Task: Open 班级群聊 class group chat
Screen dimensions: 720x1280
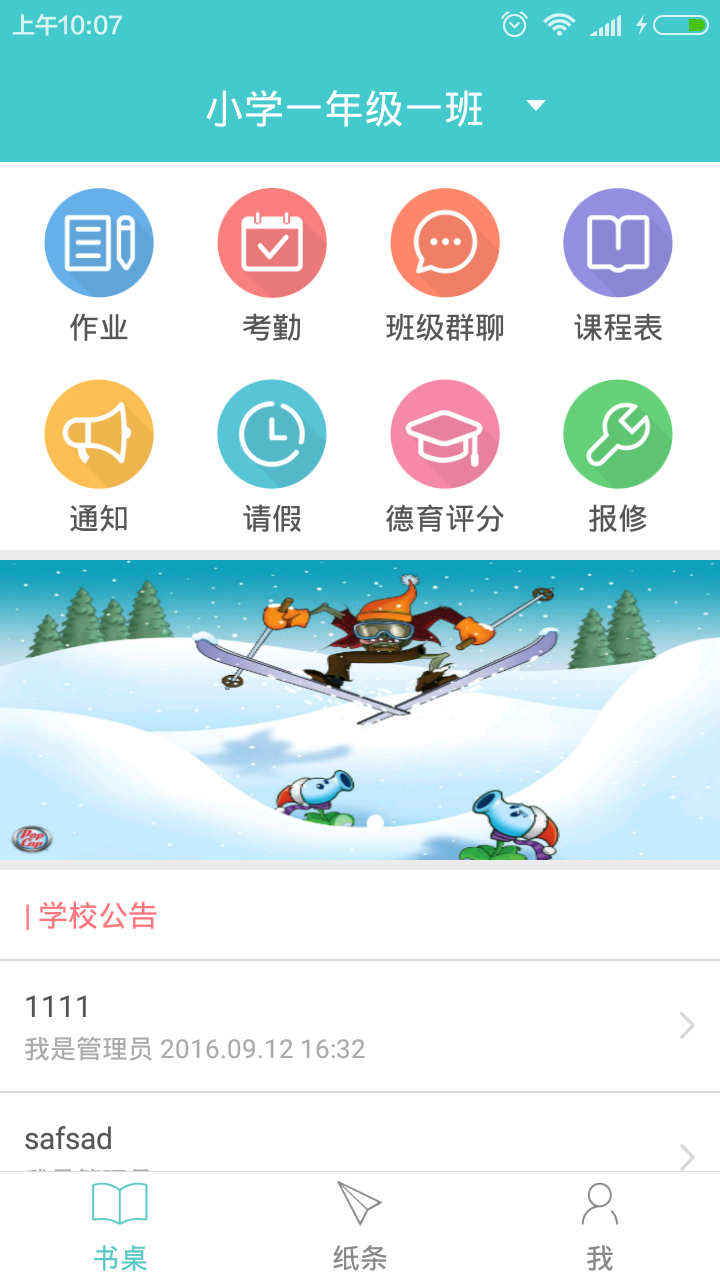Action: (x=445, y=242)
